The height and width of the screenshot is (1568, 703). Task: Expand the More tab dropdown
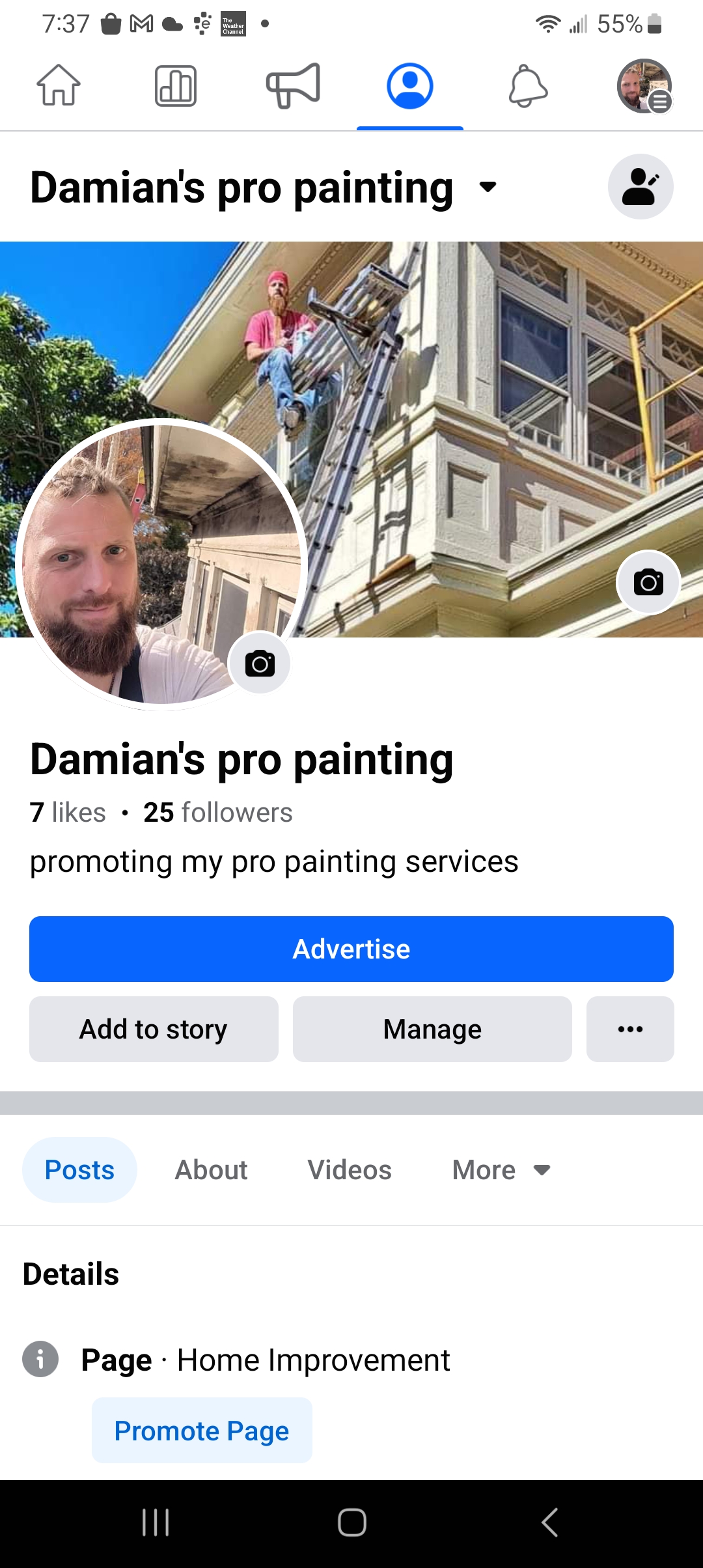(x=501, y=1169)
